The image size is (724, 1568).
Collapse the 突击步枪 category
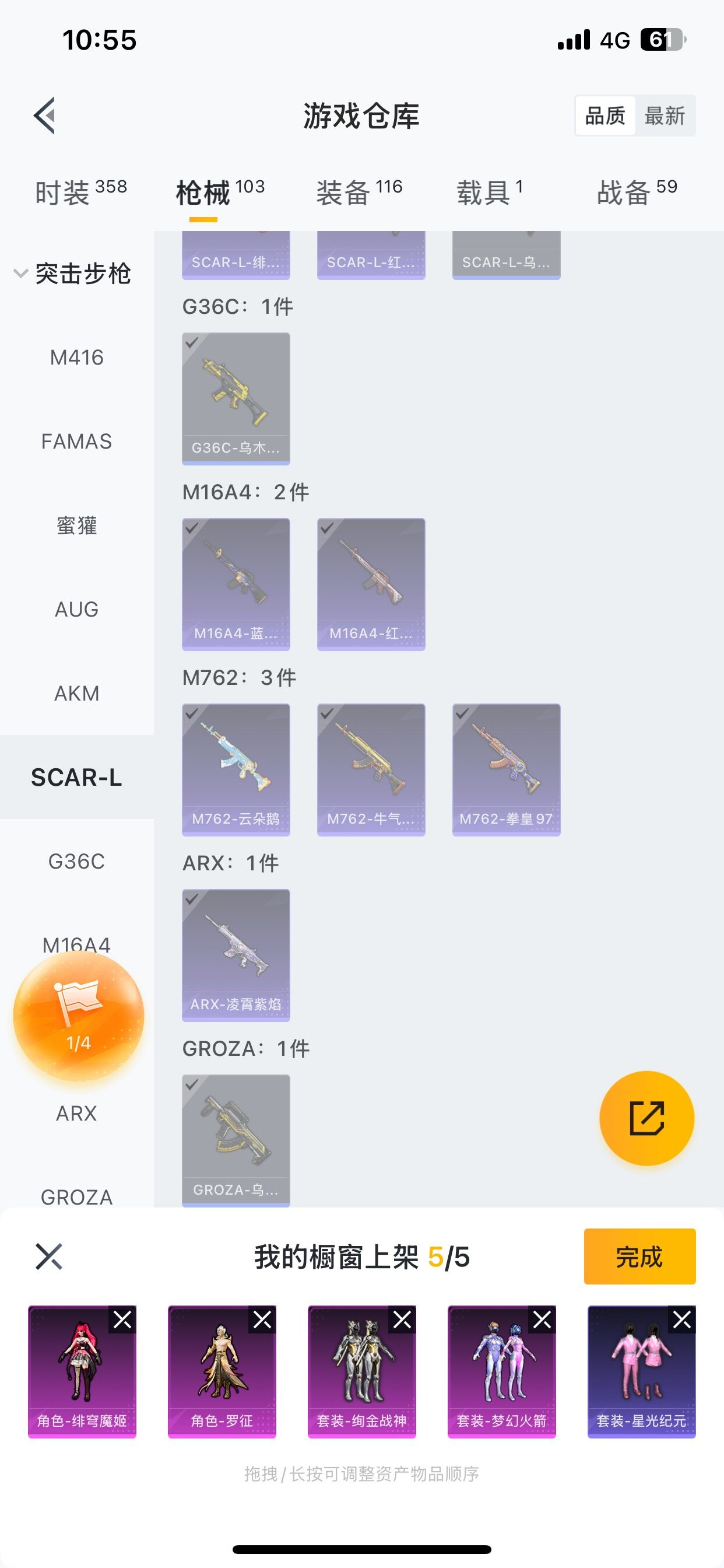point(22,274)
